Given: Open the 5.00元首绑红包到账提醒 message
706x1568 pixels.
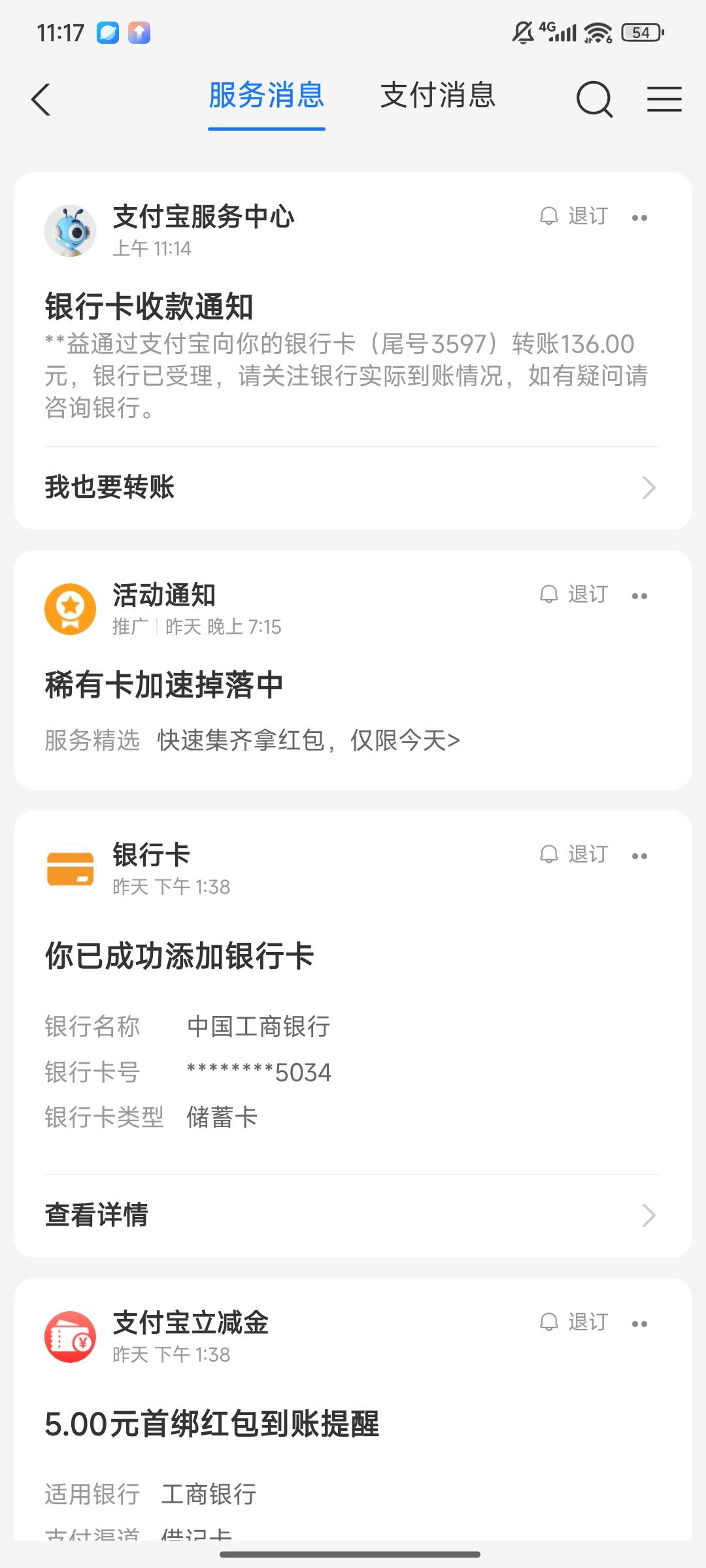Looking at the screenshot, I should click(212, 1424).
